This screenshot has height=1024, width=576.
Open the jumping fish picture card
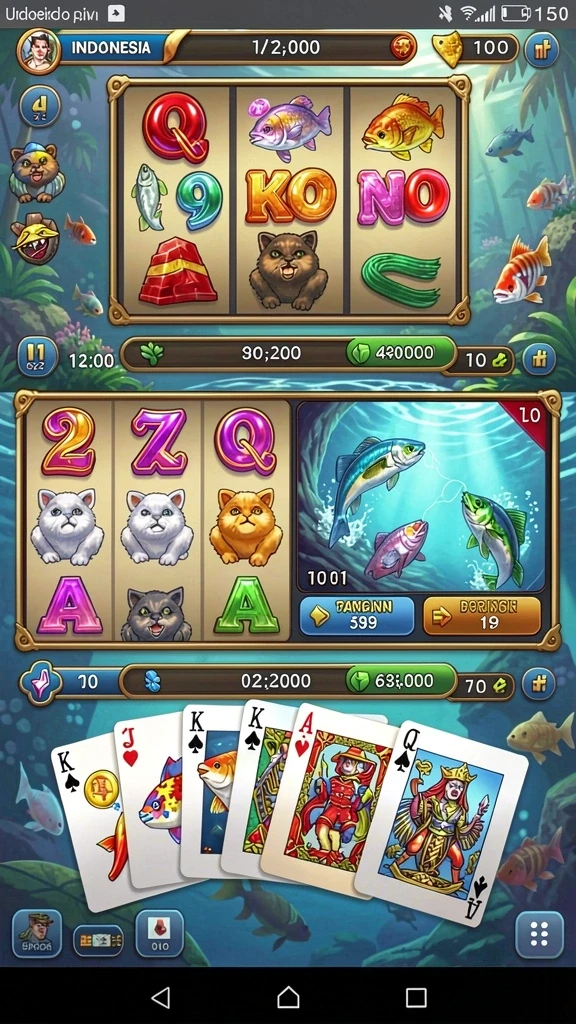click(422, 495)
